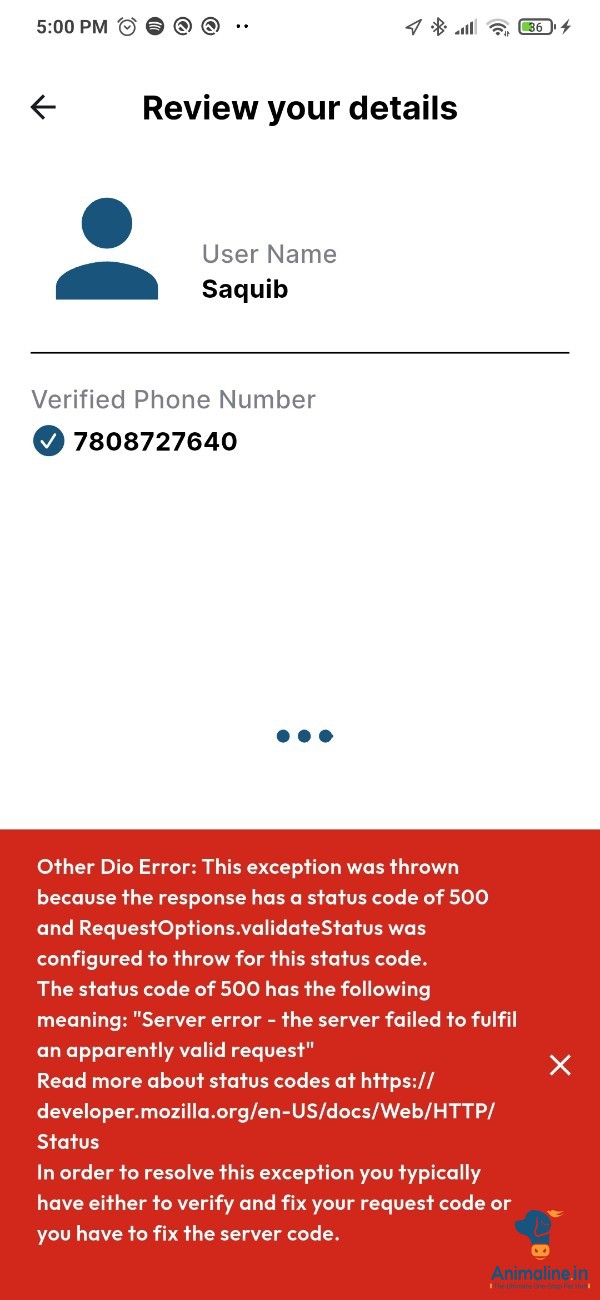
Task: Dismiss the red Dio Error banner
Action: tap(560, 1065)
